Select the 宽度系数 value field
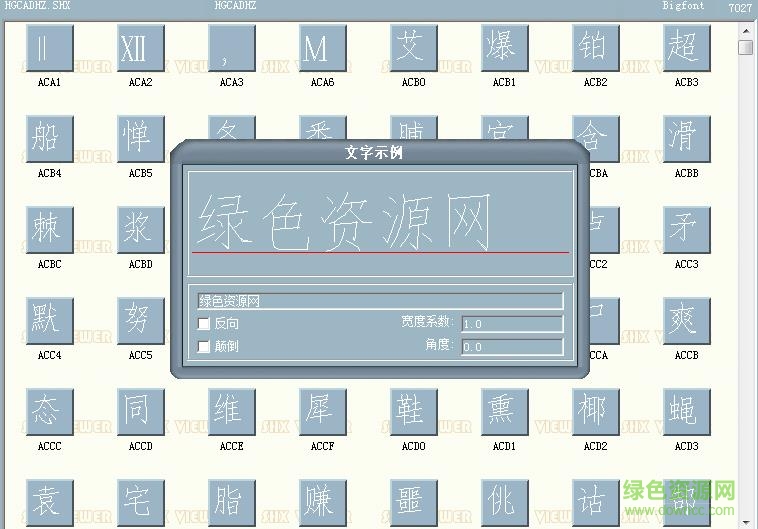 click(511, 324)
